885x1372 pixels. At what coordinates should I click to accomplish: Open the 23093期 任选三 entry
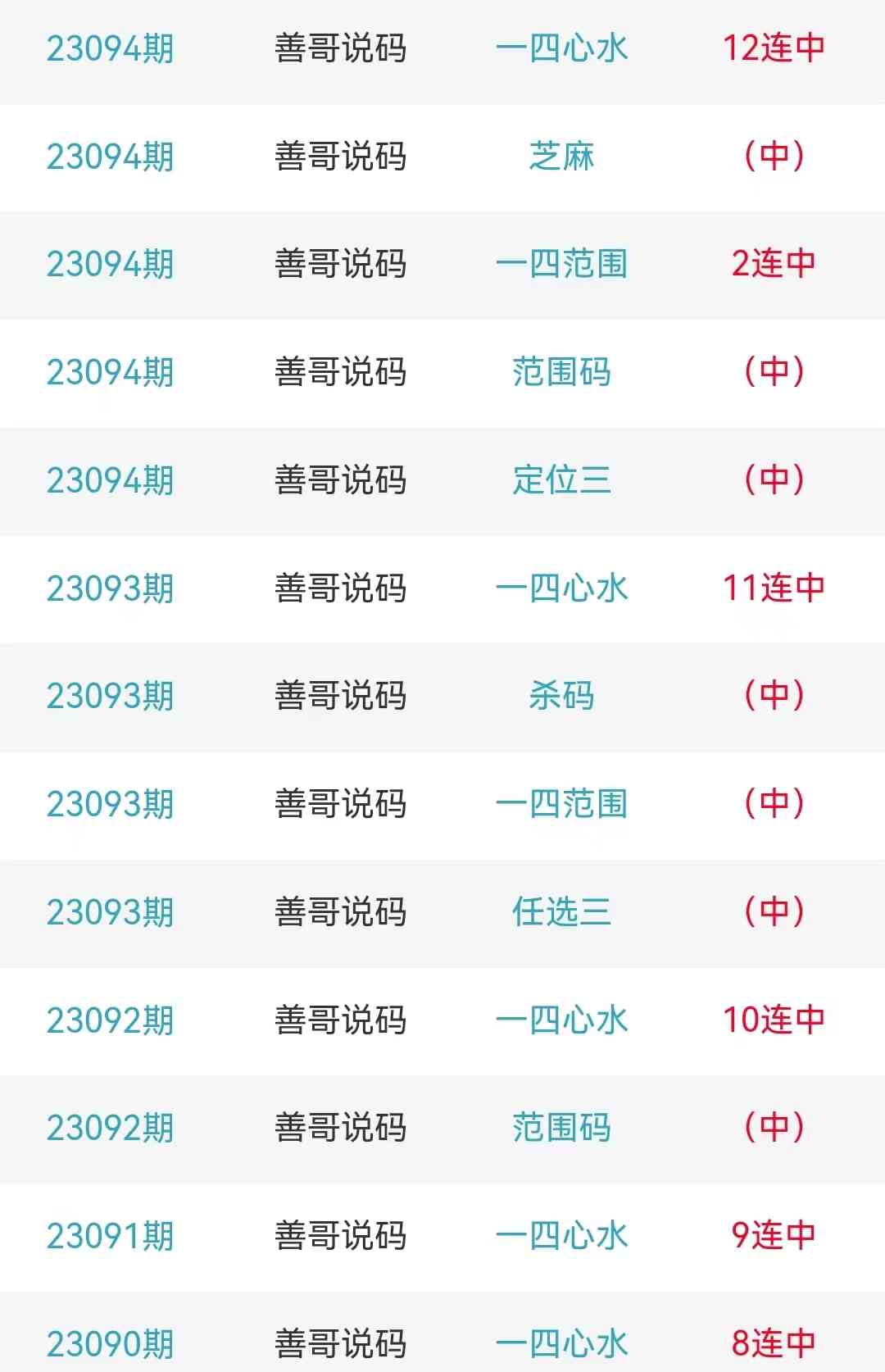561,912
